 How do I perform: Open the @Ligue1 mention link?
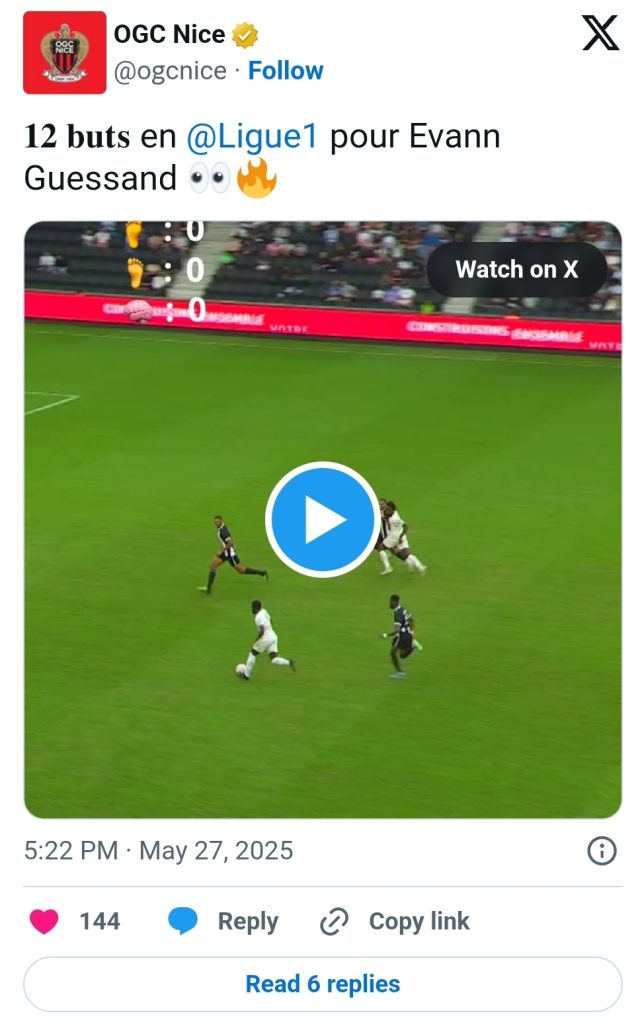point(252,137)
